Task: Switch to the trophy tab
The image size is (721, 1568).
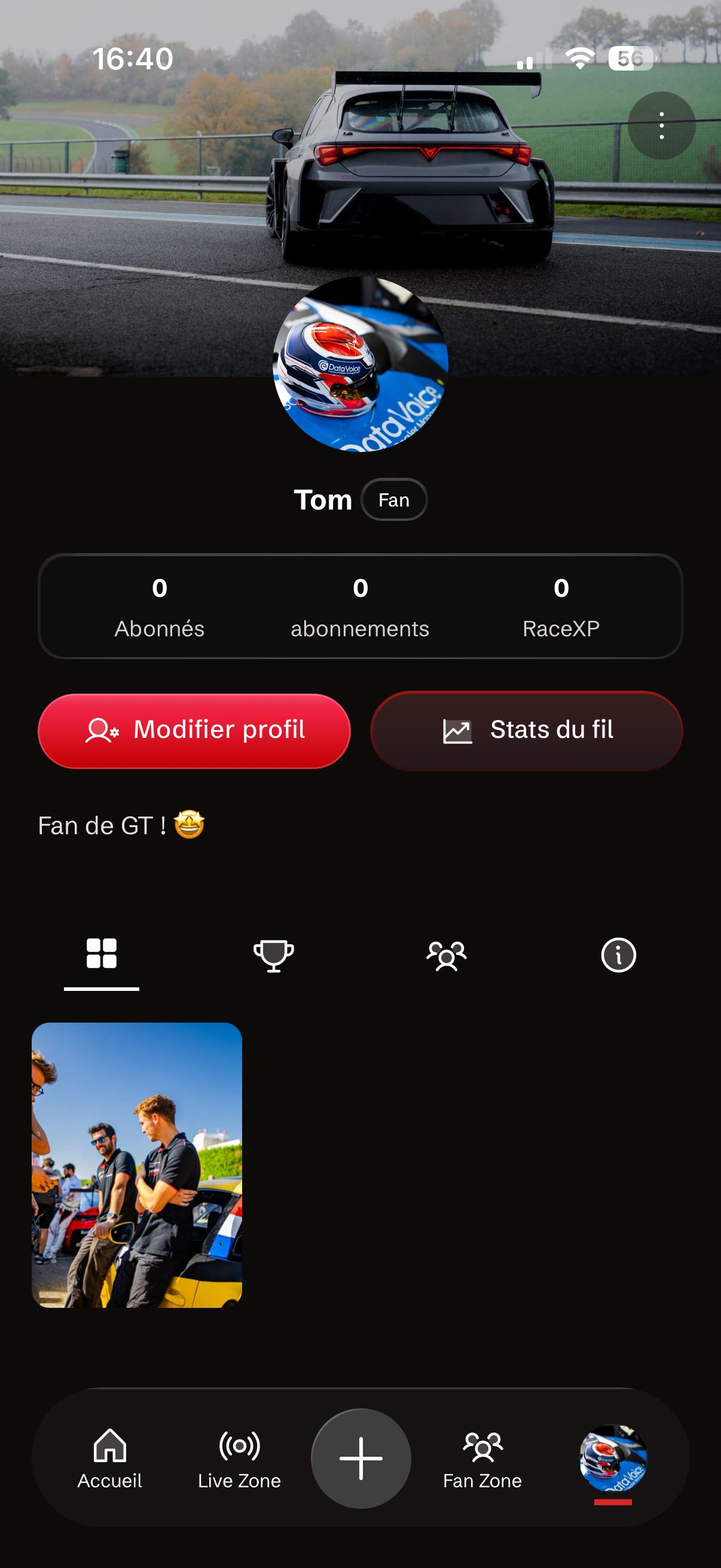Action: [274, 954]
